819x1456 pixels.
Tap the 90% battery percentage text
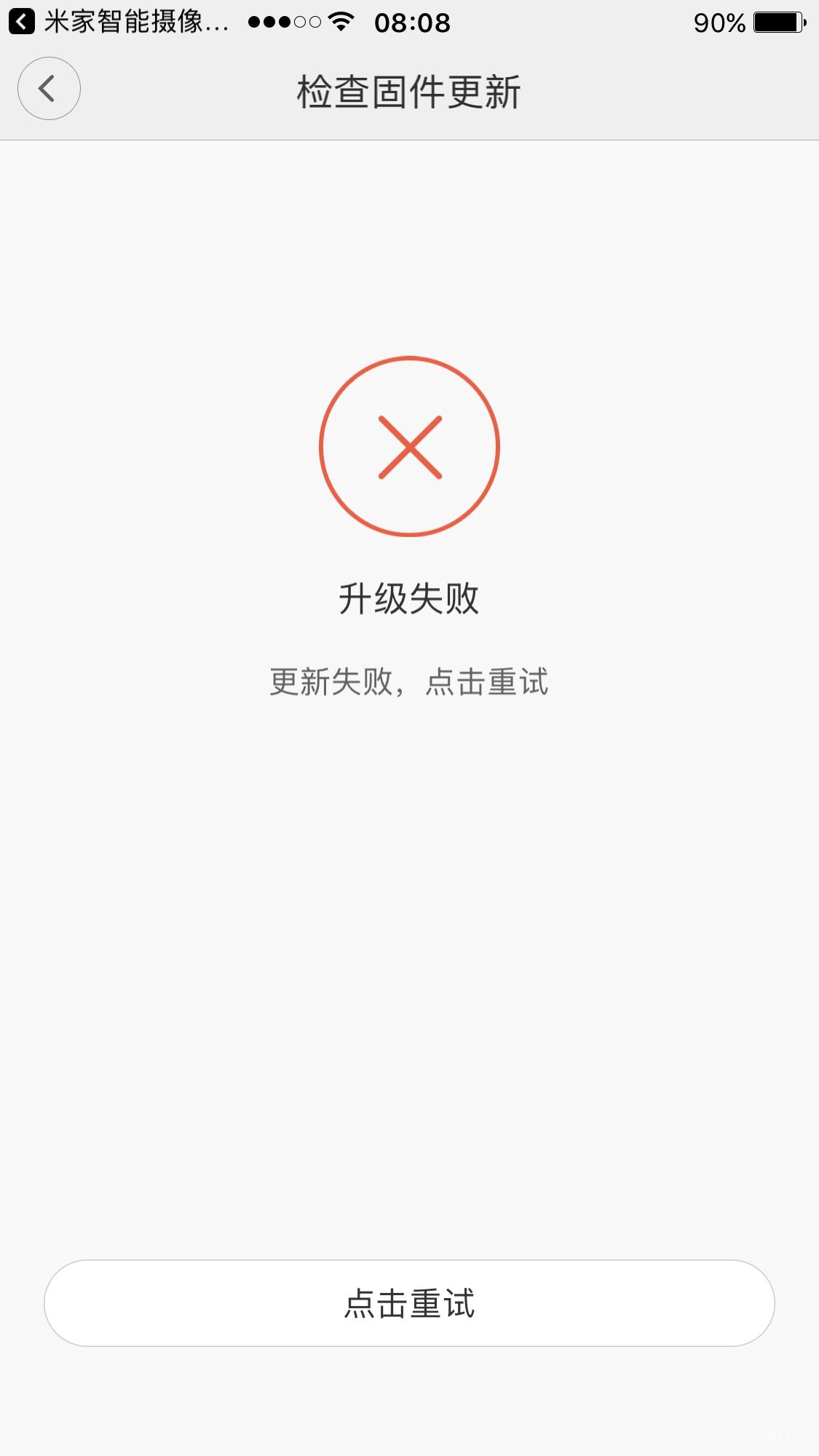719,22
